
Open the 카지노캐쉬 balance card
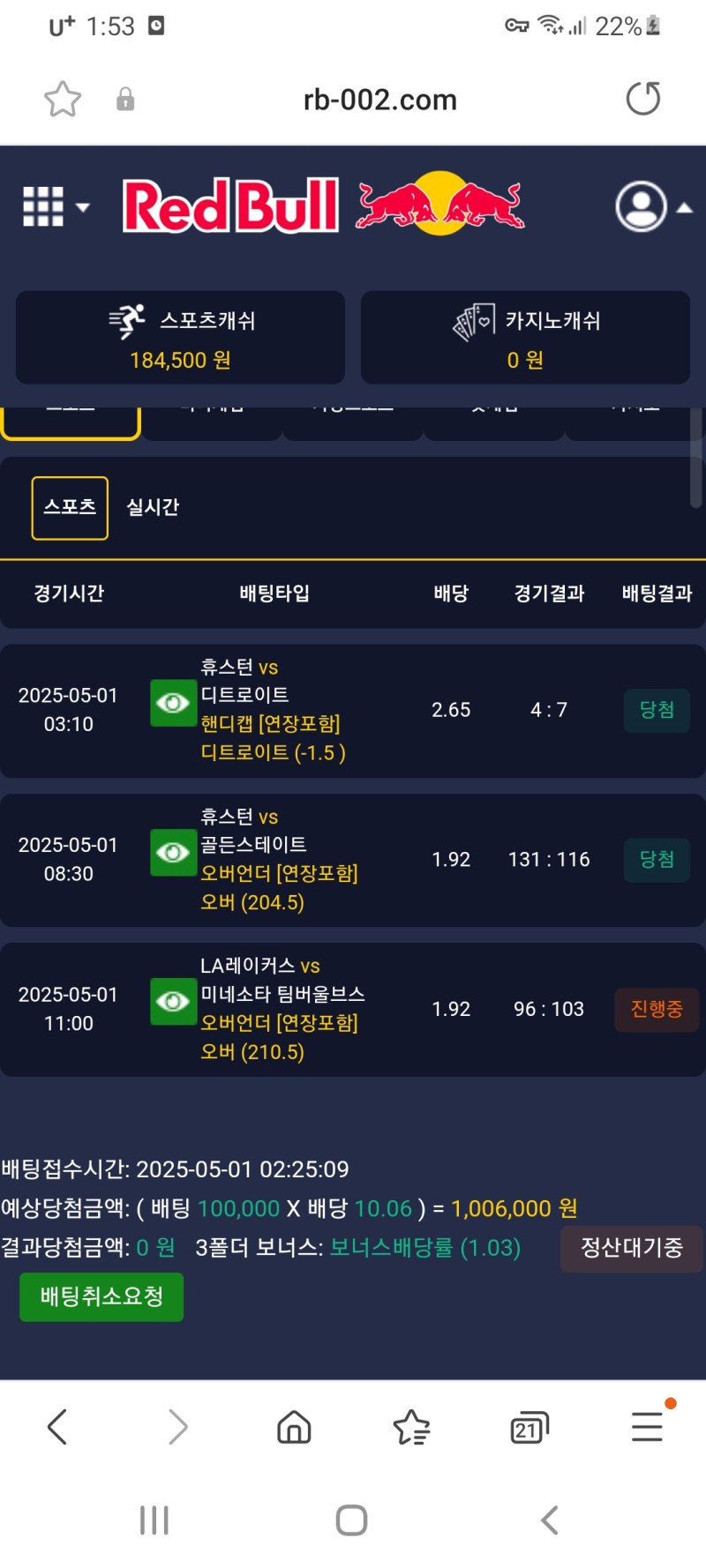click(525, 338)
